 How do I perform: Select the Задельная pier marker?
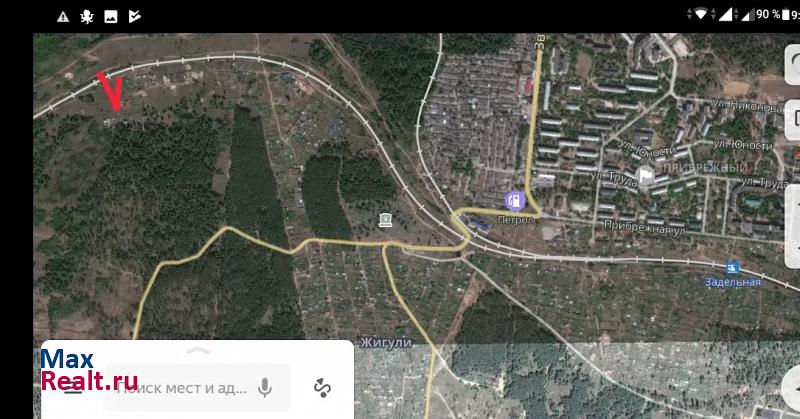(x=734, y=268)
